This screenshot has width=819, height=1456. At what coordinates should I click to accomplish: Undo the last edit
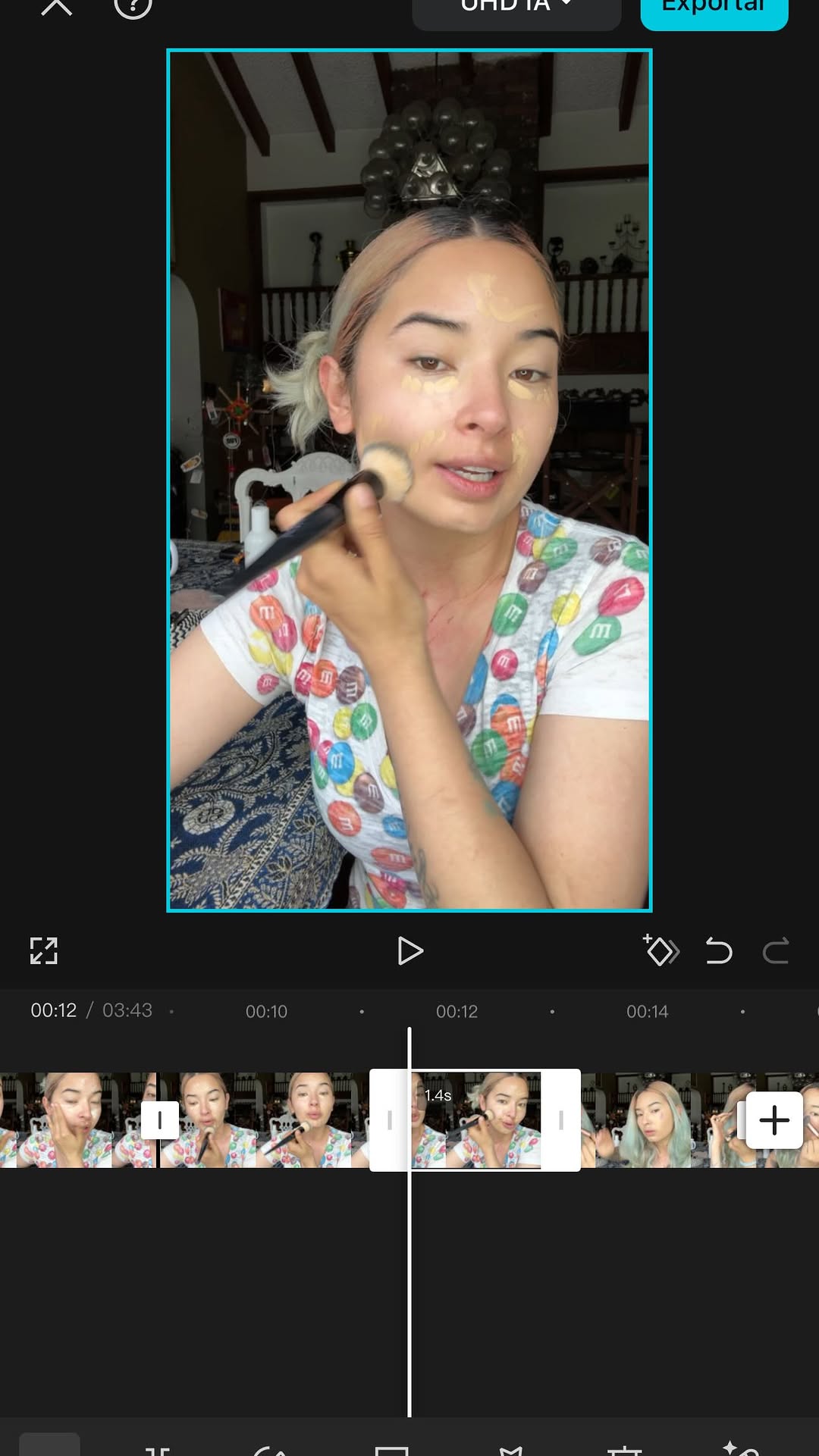pyautogui.click(x=718, y=950)
